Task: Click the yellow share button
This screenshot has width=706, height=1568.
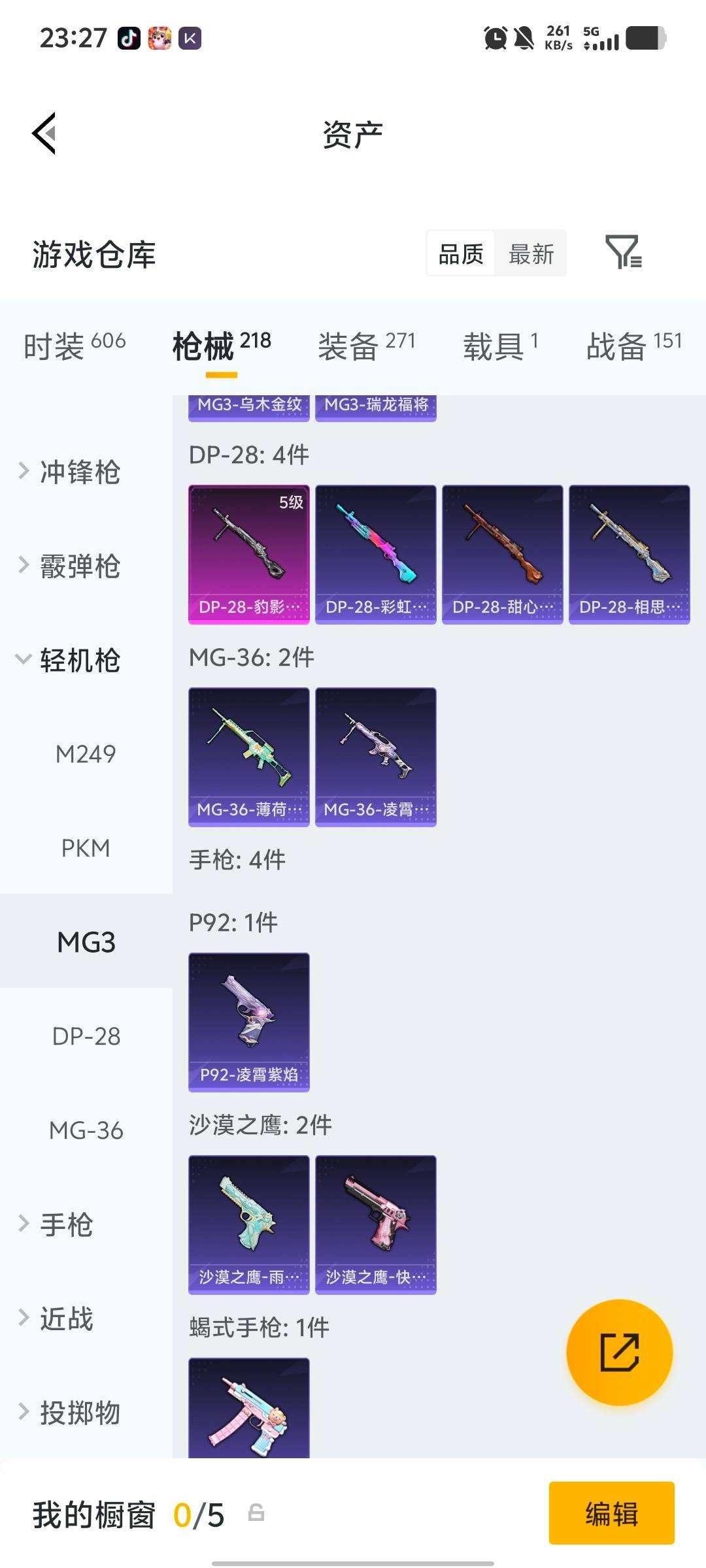Action: (x=620, y=1352)
